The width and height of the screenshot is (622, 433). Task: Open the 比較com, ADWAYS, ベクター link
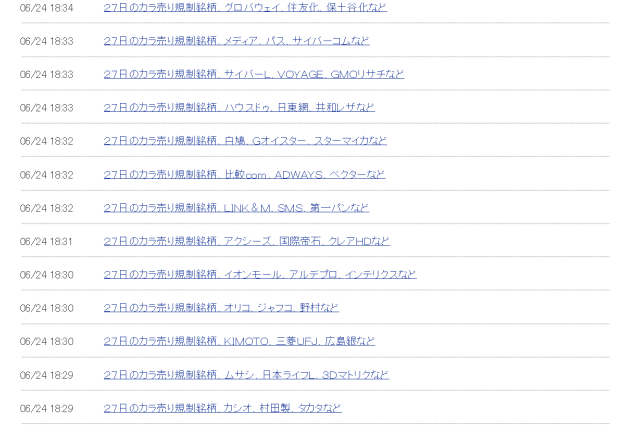tap(244, 174)
